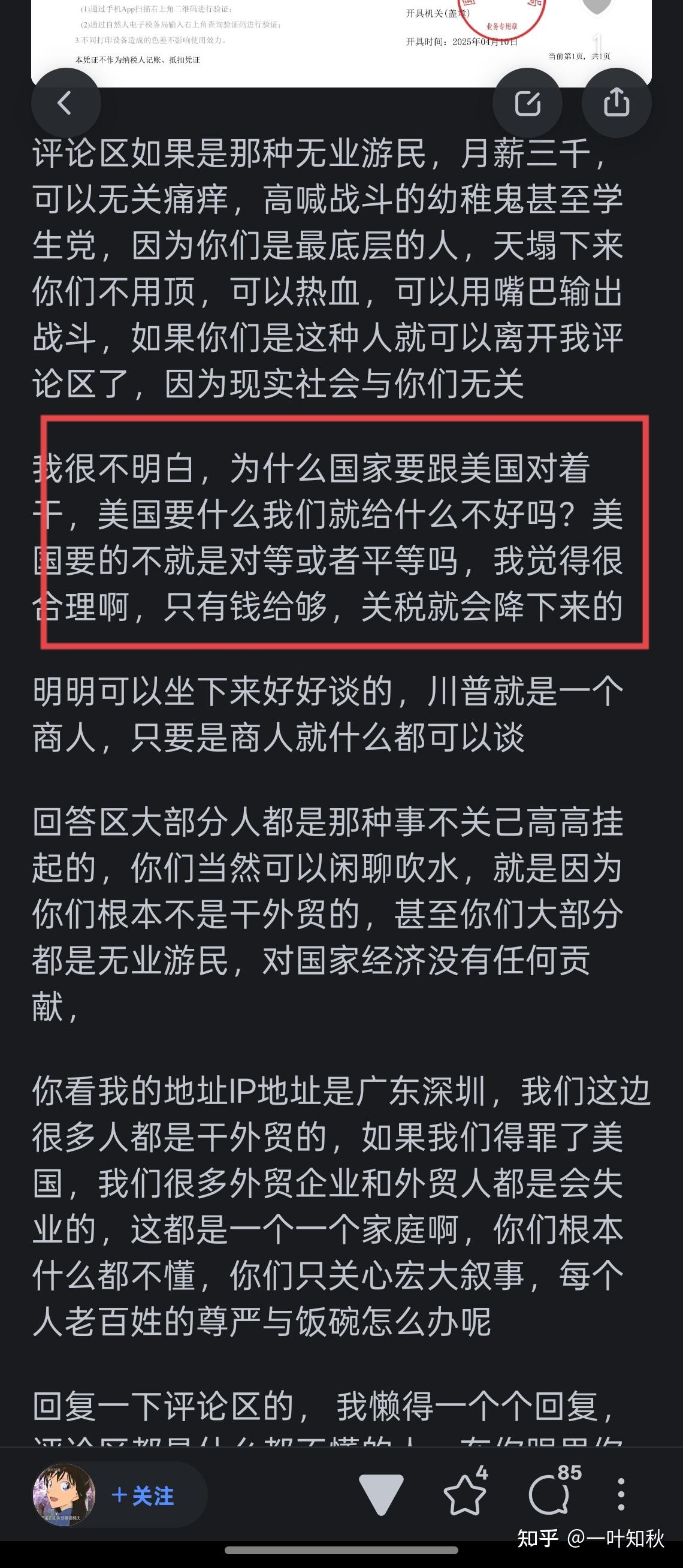
Task: Downvote this answer
Action: [x=381, y=1494]
